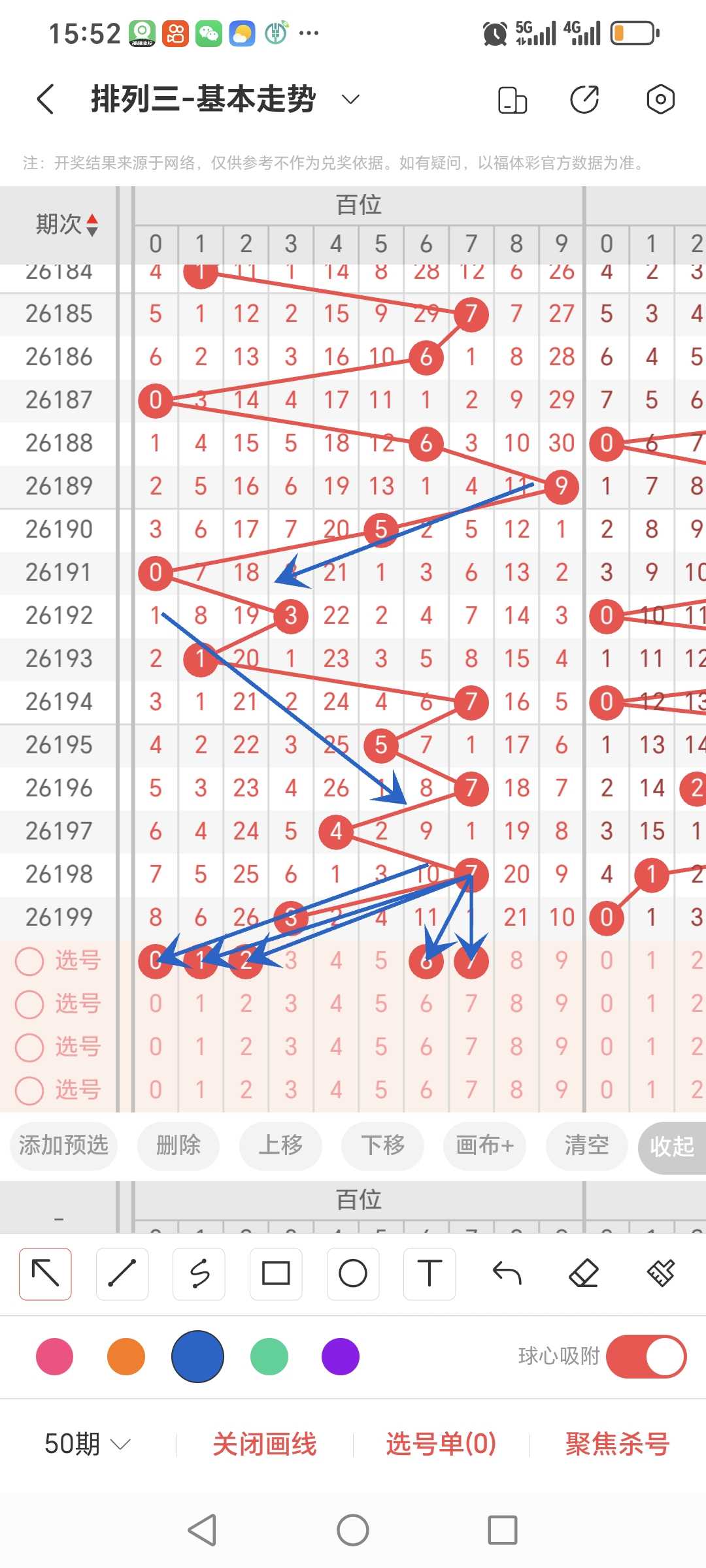Tap 画布+ to enlarge canvas
This screenshot has height=1568, width=706.
click(x=484, y=1145)
